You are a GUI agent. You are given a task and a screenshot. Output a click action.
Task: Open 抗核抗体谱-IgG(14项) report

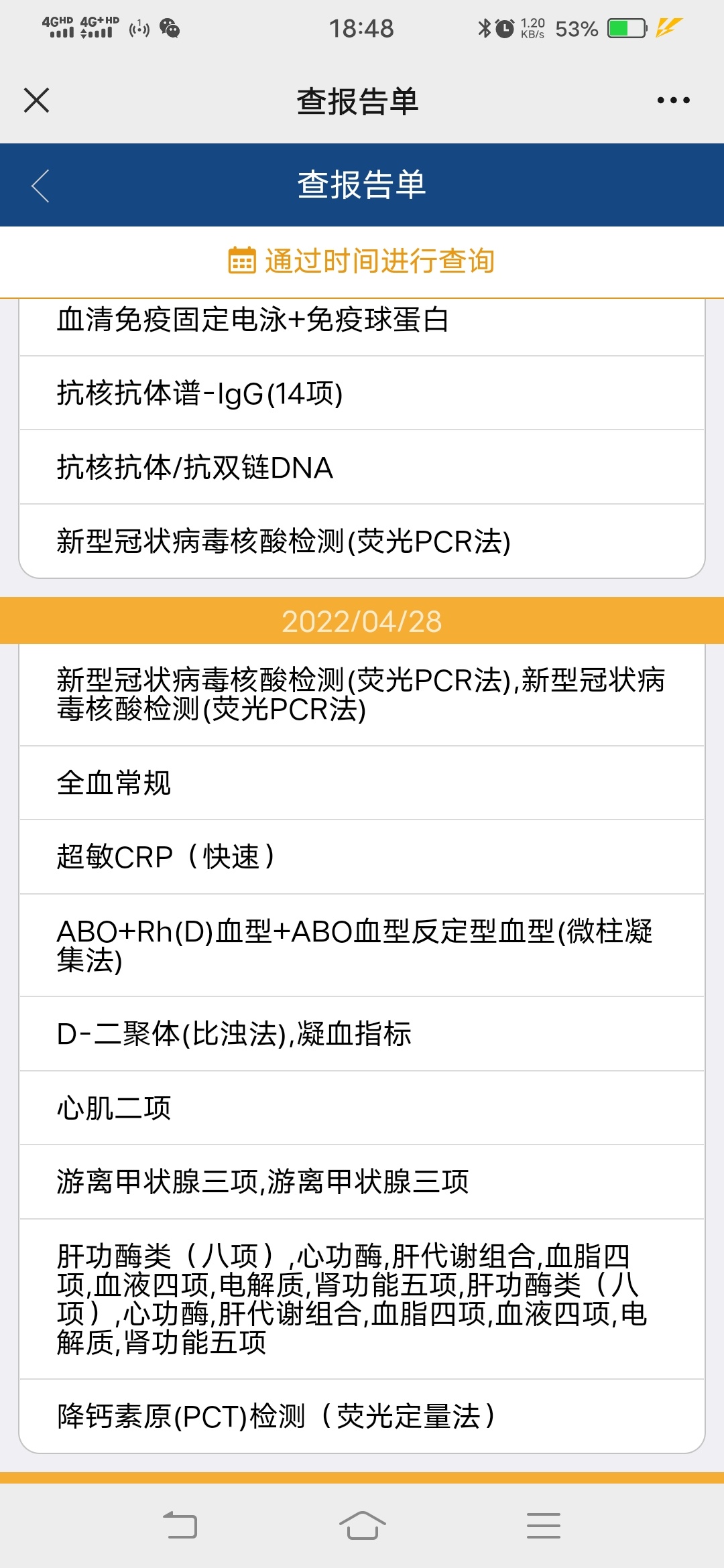point(362,393)
